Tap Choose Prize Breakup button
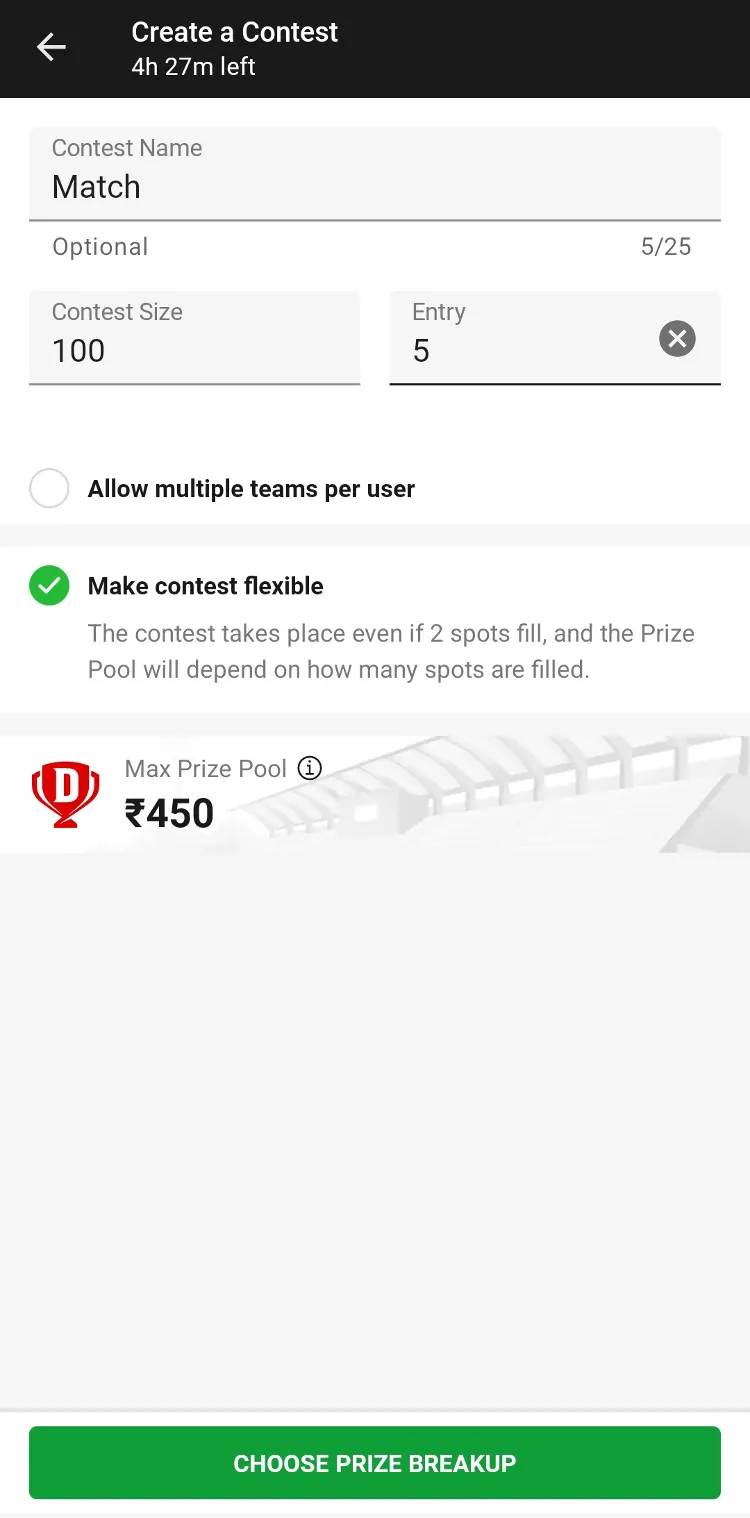The image size is (750, 1518). point(375,1463)
